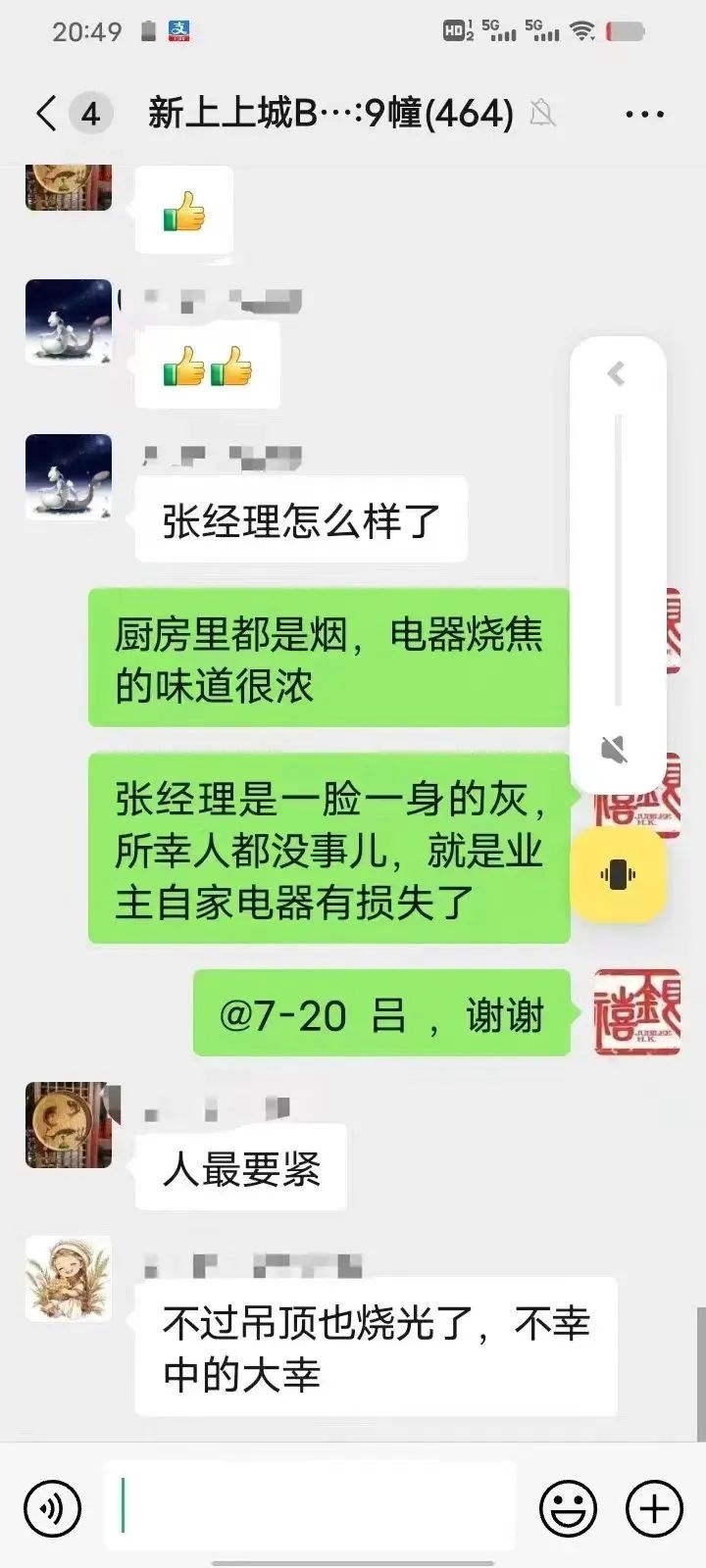Go back to the chat list
The height and width of the screenshot is (1568, 706).
pyautogui.click(x=45, y=114)
